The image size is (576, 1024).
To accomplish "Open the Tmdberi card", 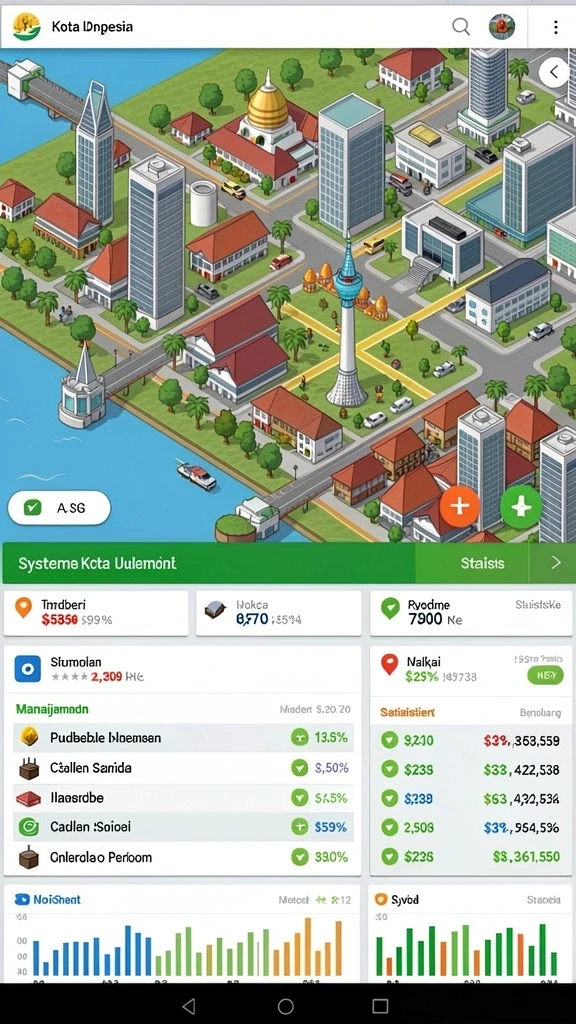I will click(x=96, y=613).
